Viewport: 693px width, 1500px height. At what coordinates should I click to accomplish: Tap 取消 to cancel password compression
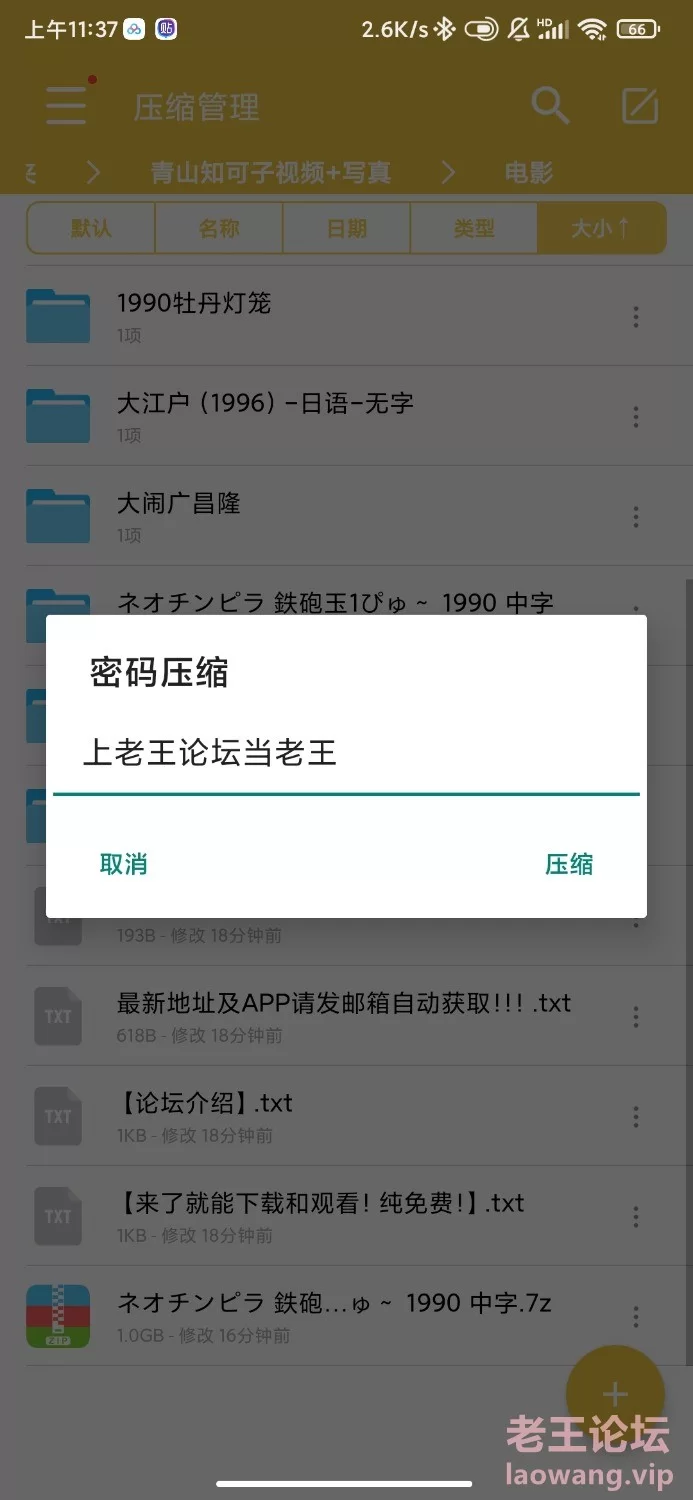[x=124, y=864]
